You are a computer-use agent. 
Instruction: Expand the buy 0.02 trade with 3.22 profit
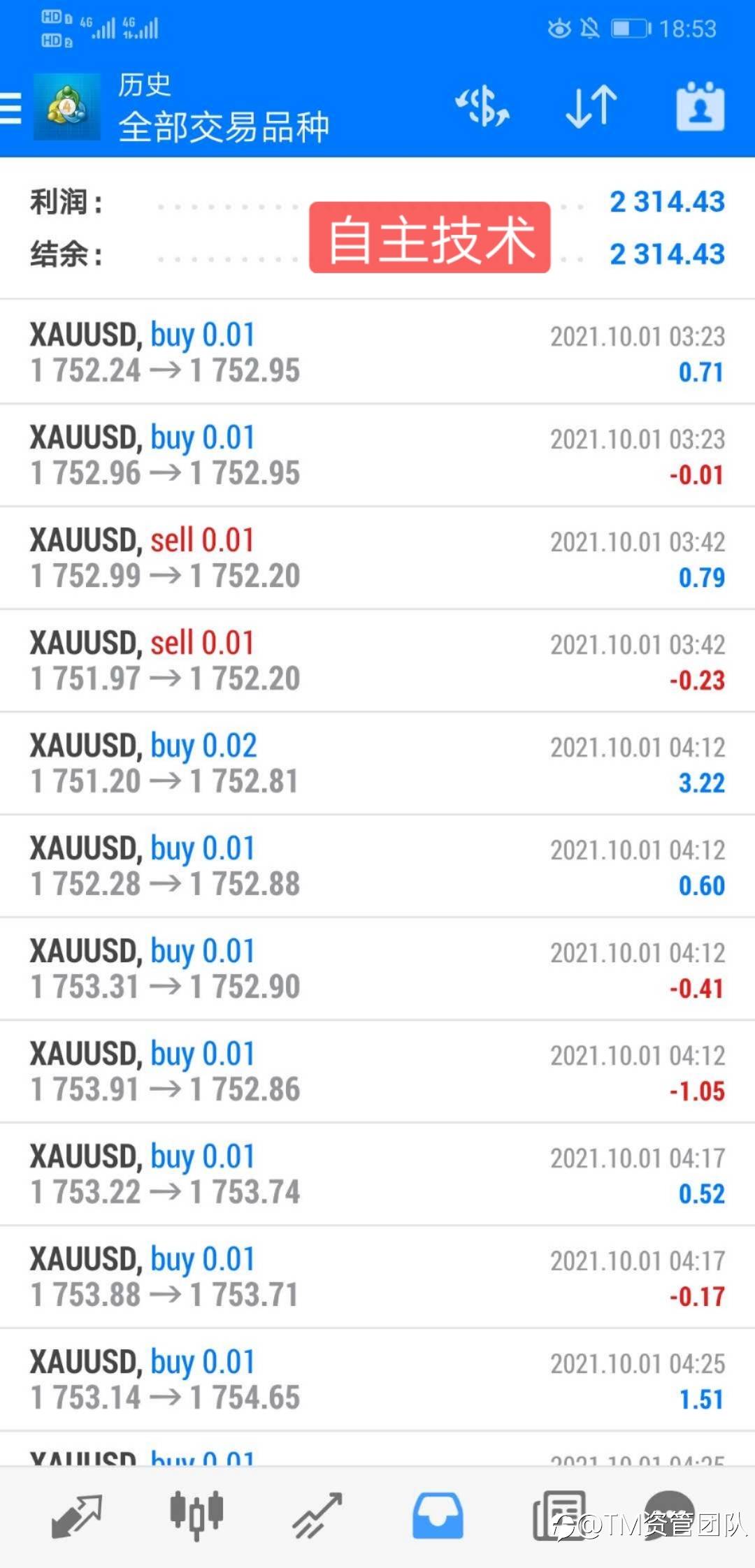[x=377, y=764]
